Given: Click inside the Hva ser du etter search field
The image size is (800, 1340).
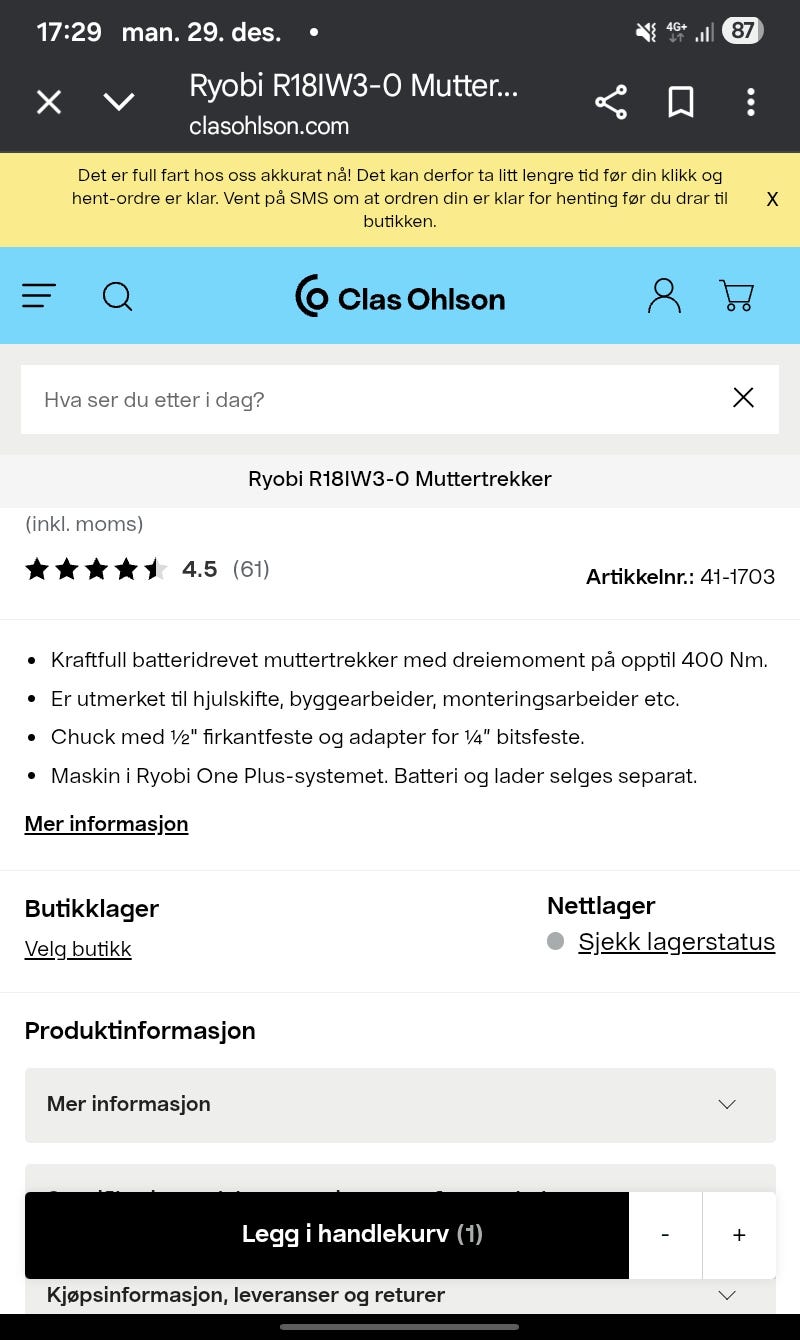Looking at the screenshot, I should coord(300,399).
